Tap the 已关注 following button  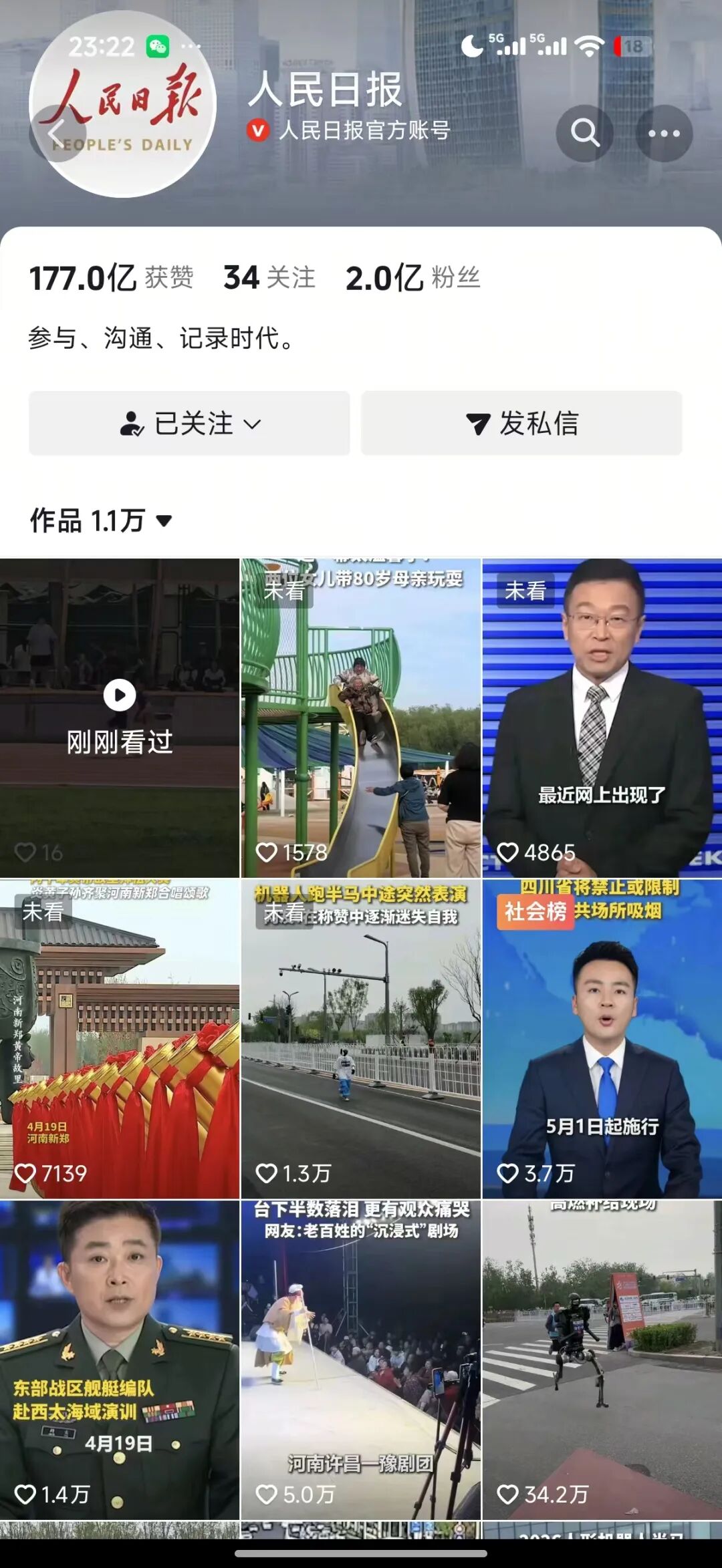click(x=189, y=424)
